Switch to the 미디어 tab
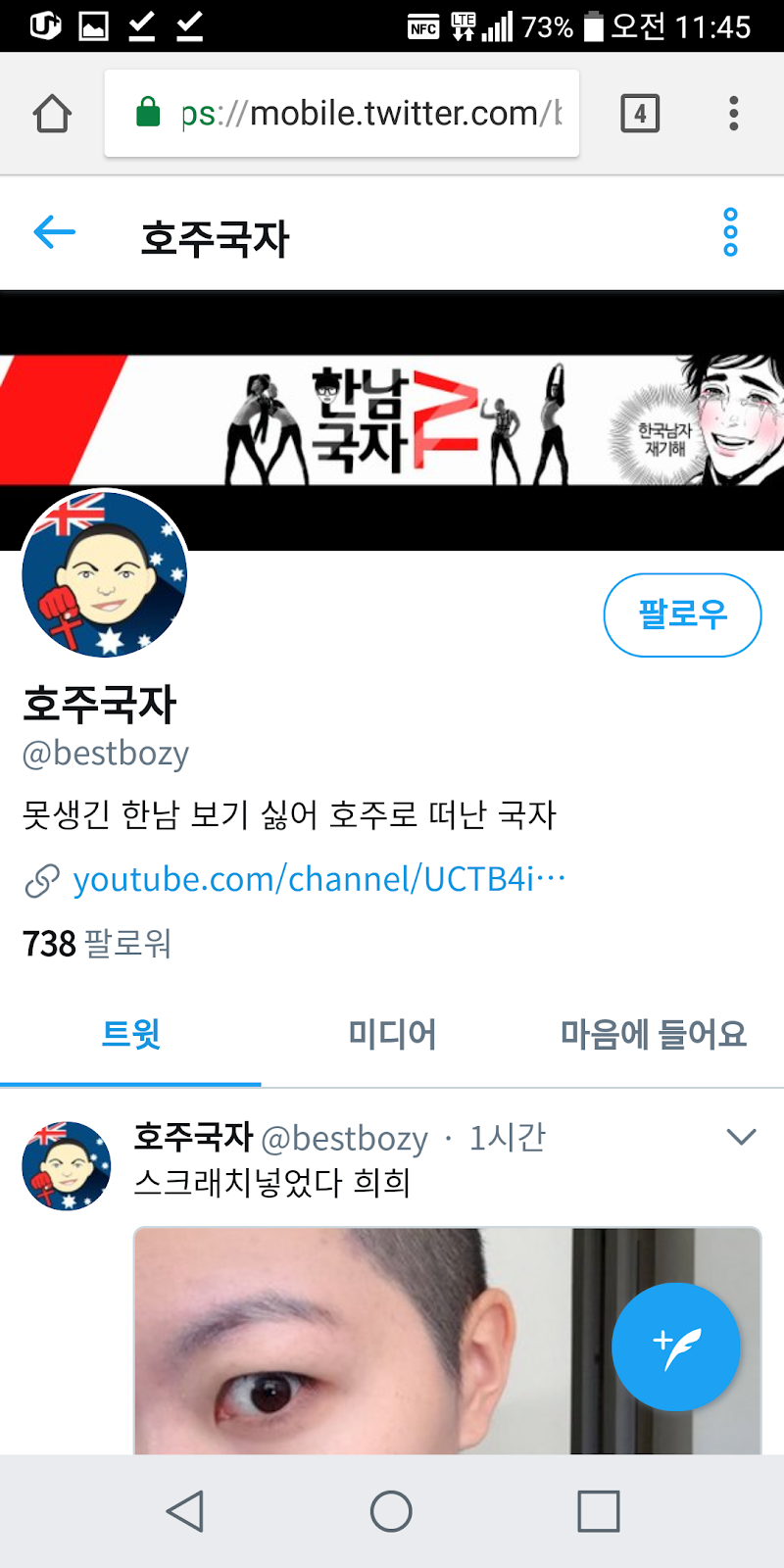This screenshot has width=784, height=1568. click(392, 1034)
